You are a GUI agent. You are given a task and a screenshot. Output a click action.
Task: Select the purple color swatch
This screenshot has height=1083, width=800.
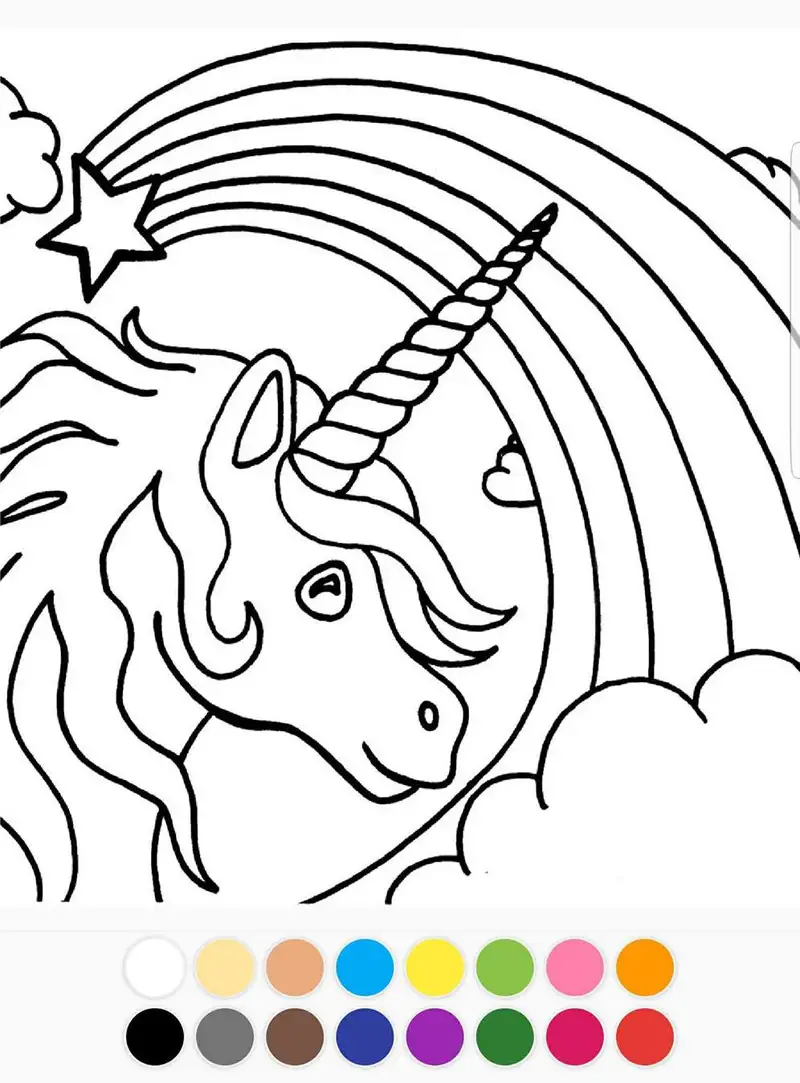[x=435, y=1037]
